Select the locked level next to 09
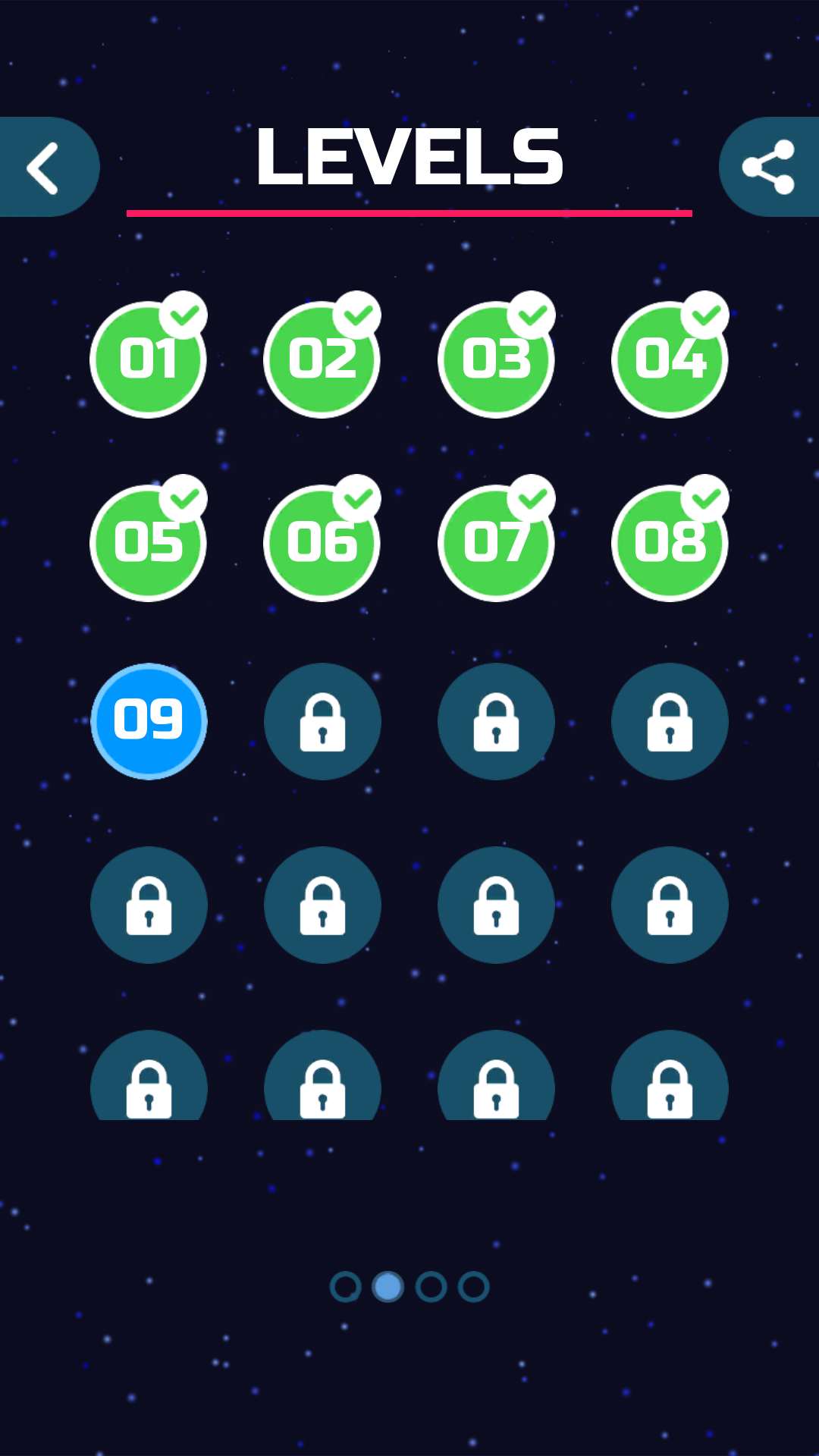Screen dimensions: 819x1456 (322, 722)
